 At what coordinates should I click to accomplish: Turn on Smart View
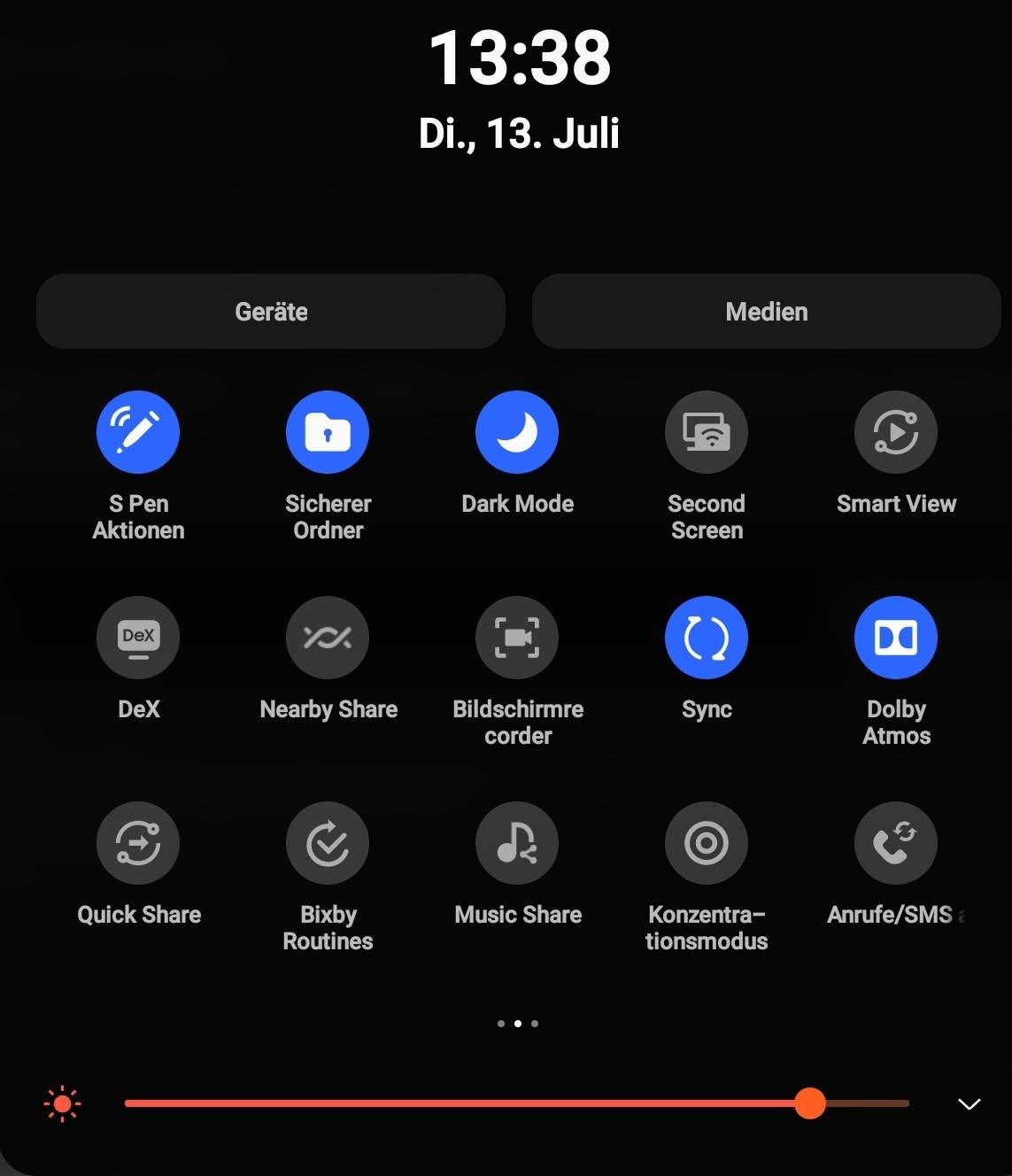pos(896,432)
